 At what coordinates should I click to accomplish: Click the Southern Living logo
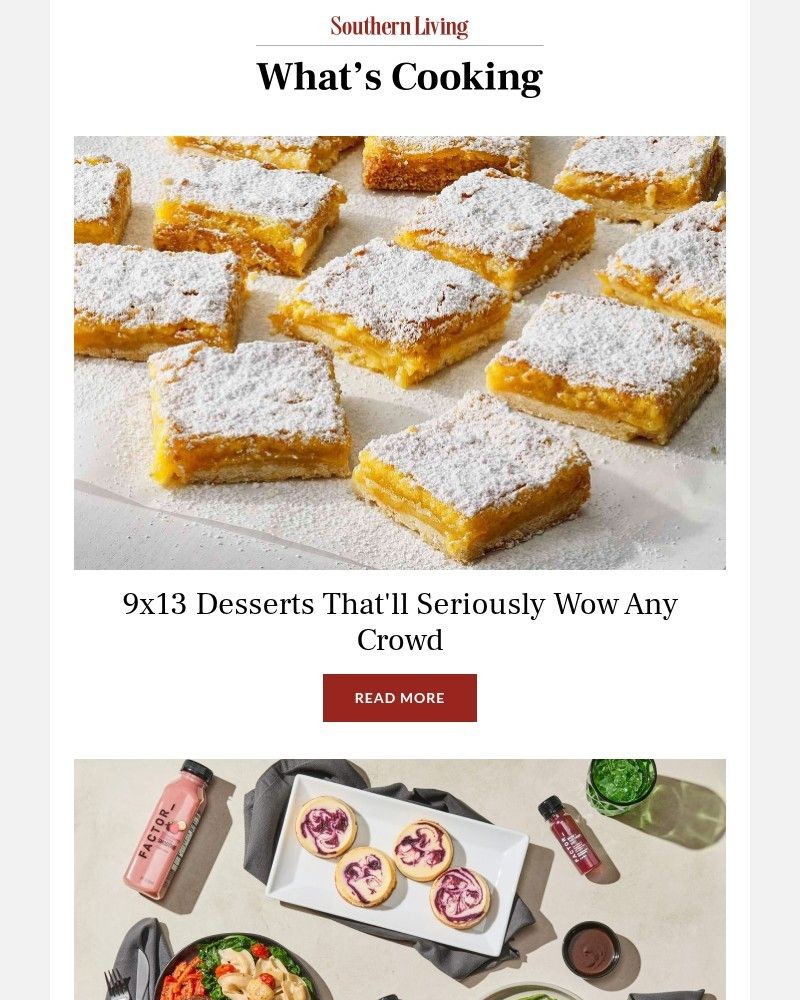(399, 25)
